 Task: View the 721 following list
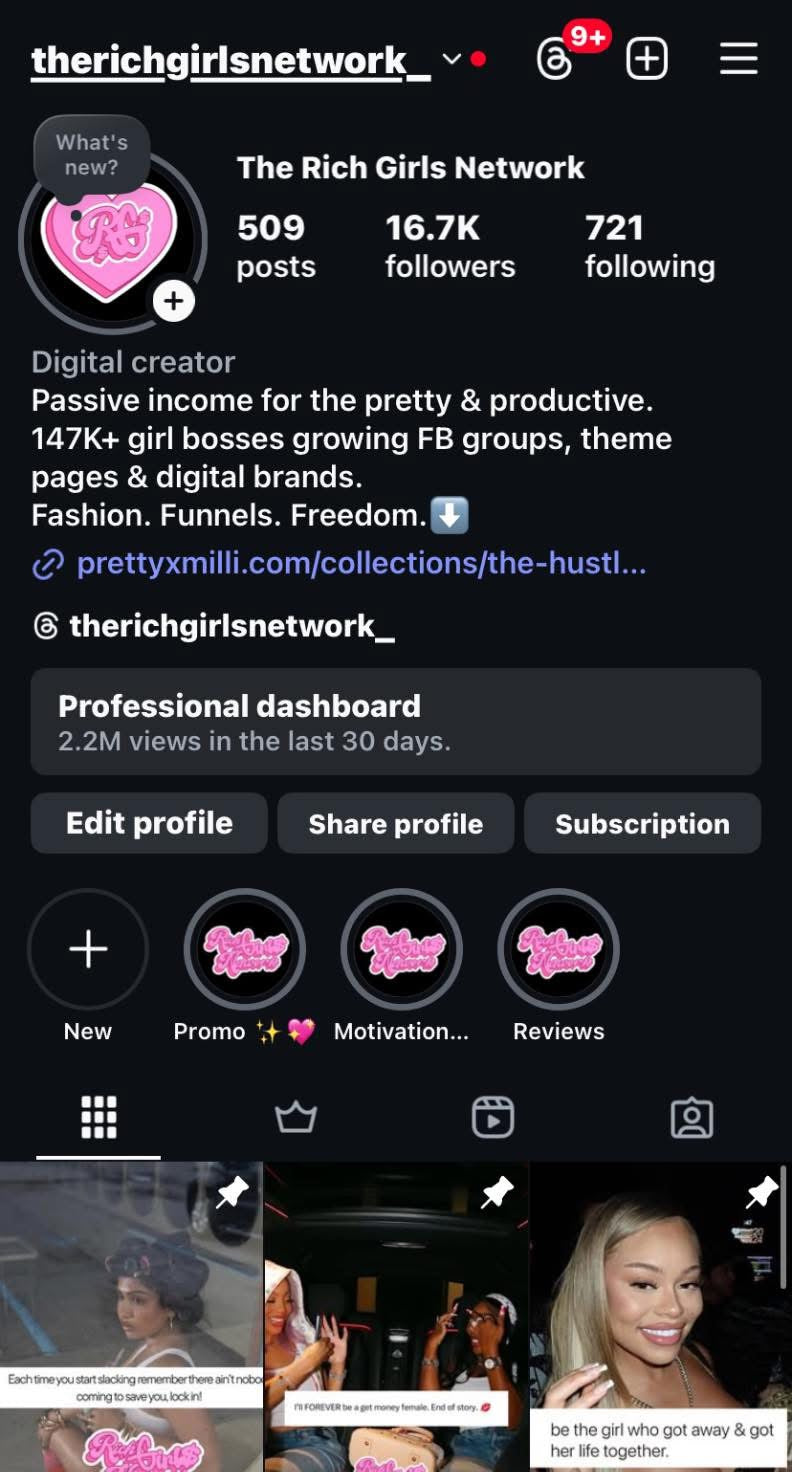(x=649, y=246)
